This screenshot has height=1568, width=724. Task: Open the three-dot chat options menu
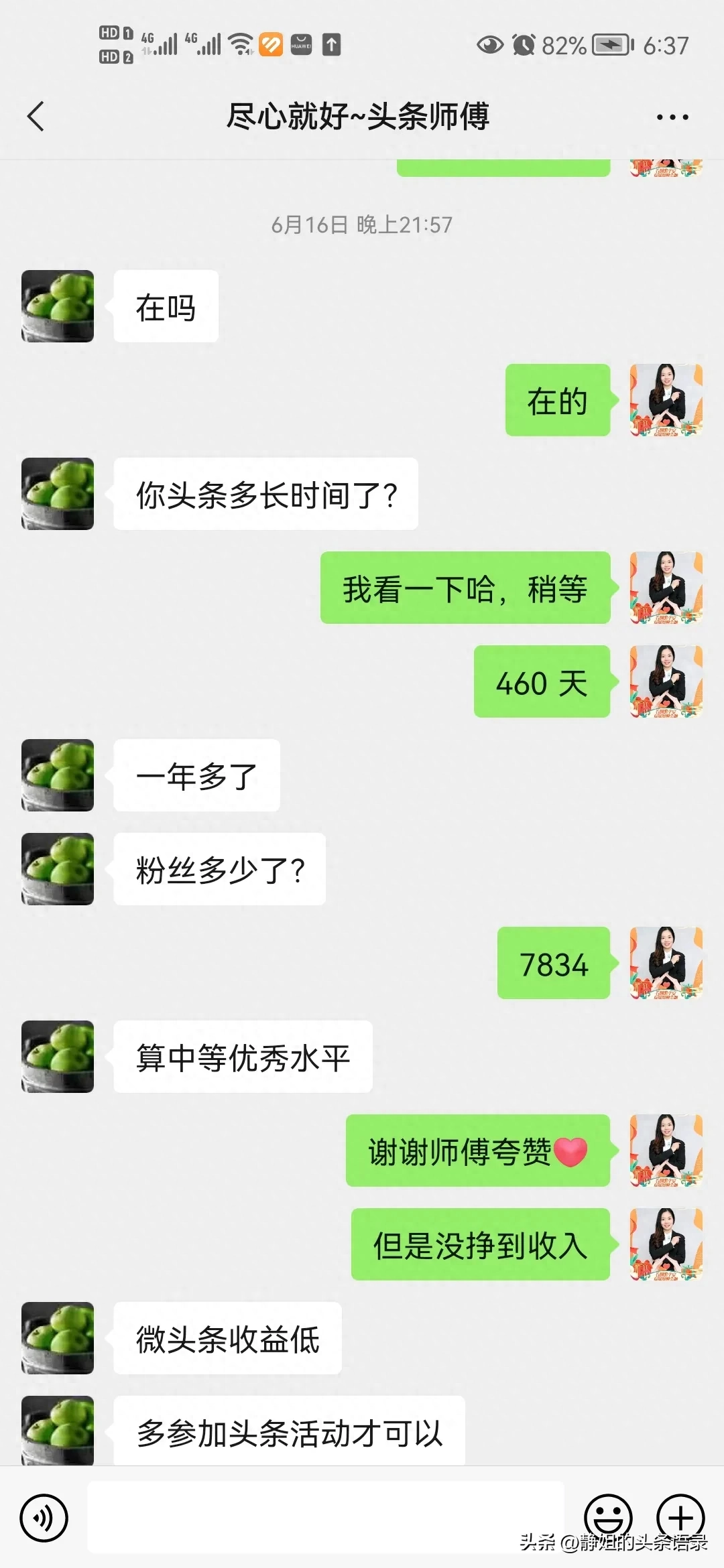[673, 115]
